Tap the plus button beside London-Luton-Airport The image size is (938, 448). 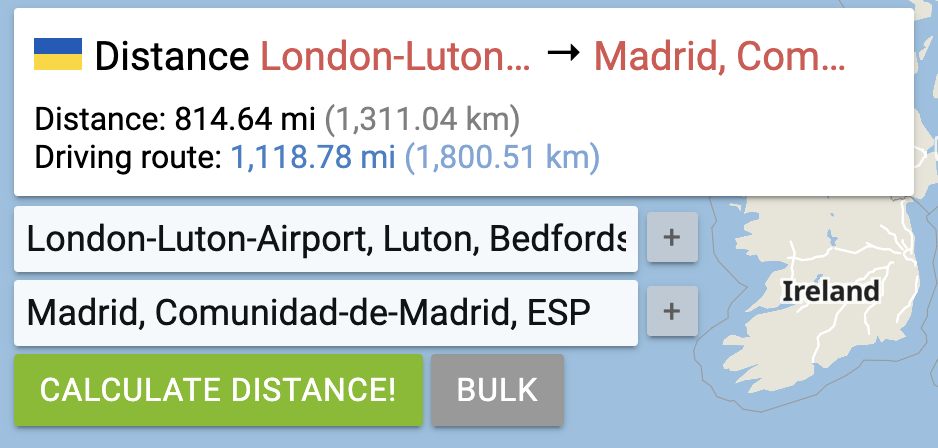(672, 239)
